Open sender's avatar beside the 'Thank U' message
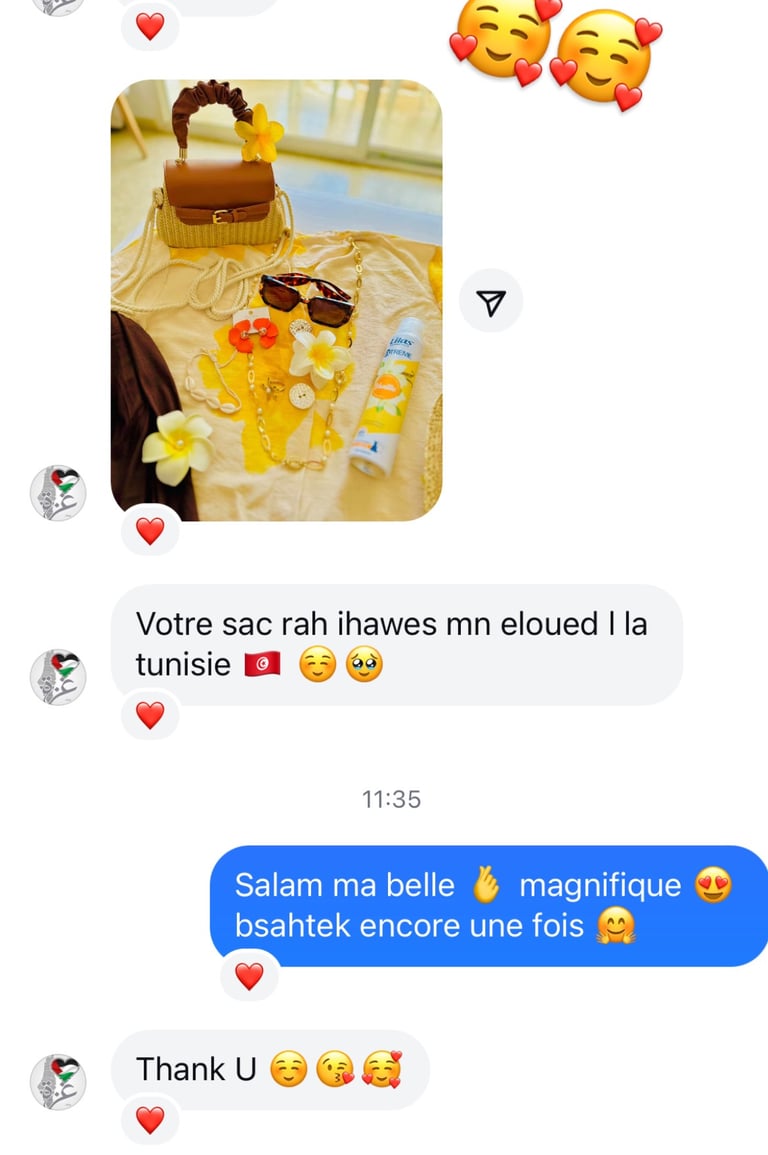The width and height of the screenshot is (768, 1155). pos(58,1081)
